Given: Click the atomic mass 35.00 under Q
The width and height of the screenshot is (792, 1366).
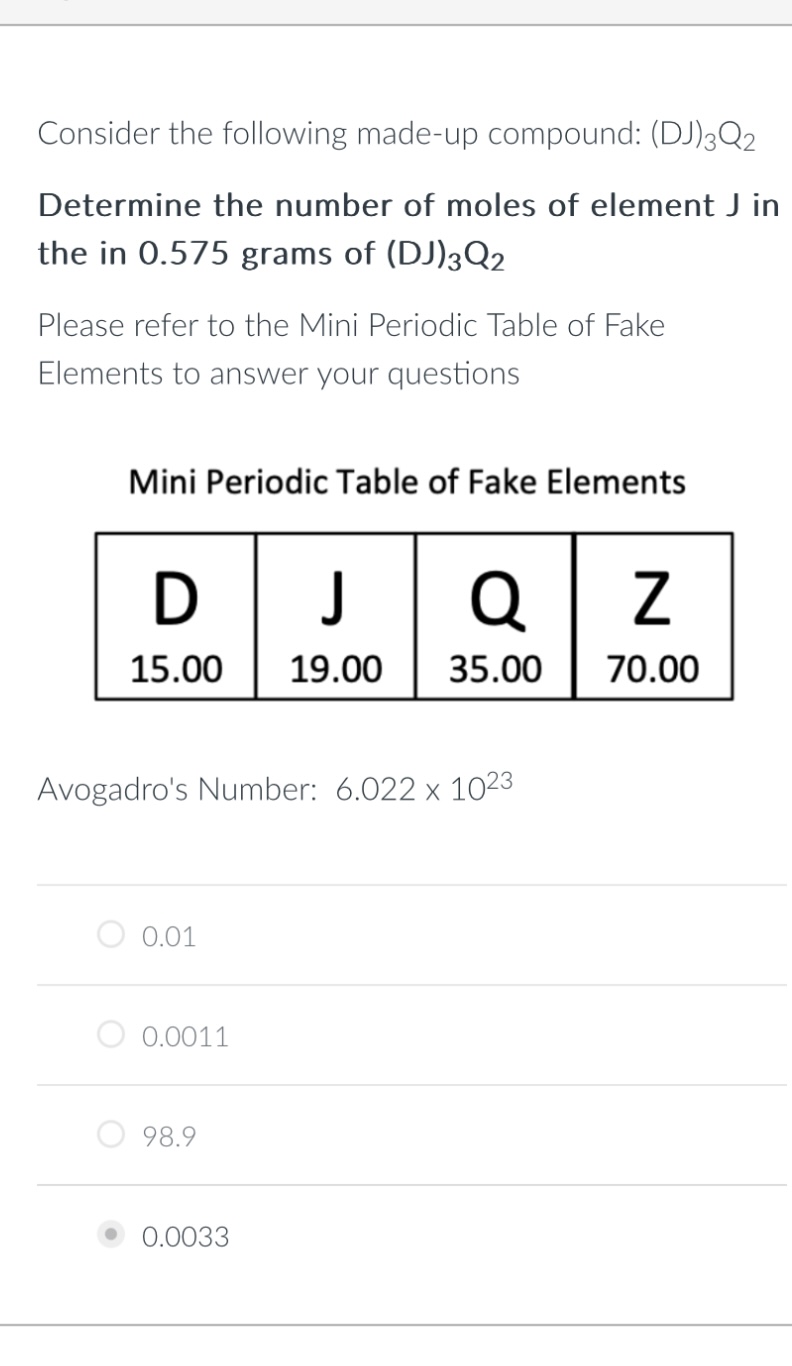Looking at the screenshot, I should coord(496,670).
